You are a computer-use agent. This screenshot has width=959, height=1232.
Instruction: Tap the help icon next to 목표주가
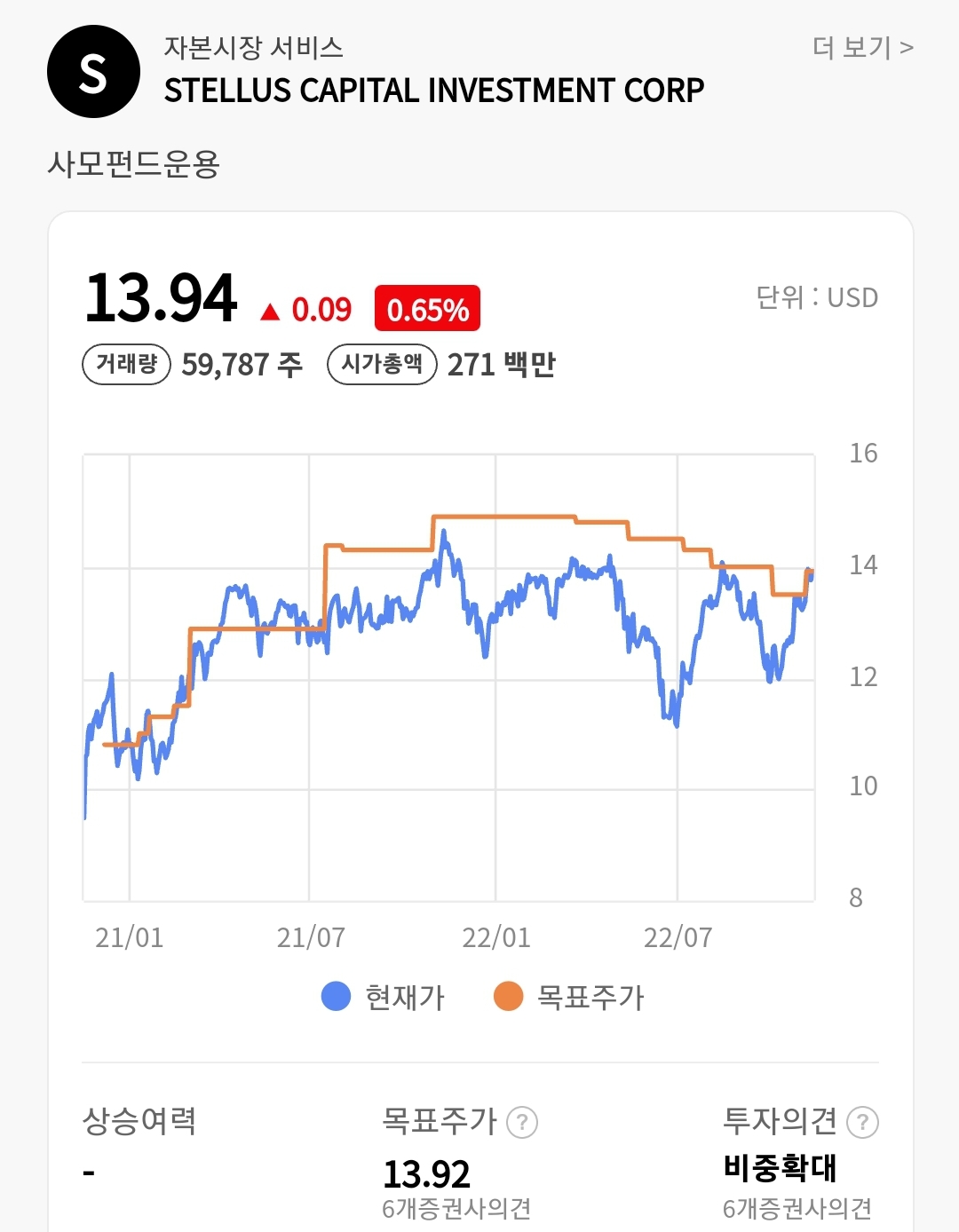coord(522,1123)
